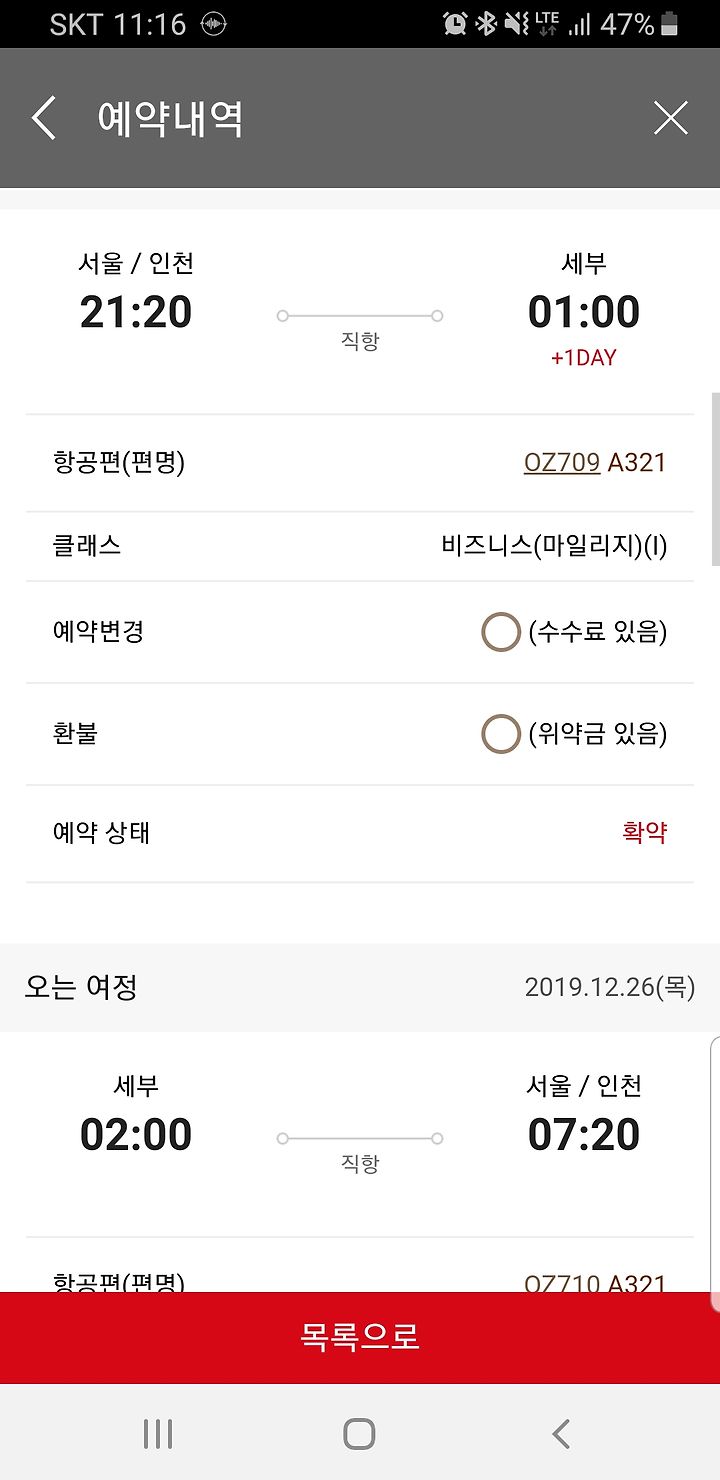Go to the home screen
Viewport: 720px width, 1480px height.
359,1433
